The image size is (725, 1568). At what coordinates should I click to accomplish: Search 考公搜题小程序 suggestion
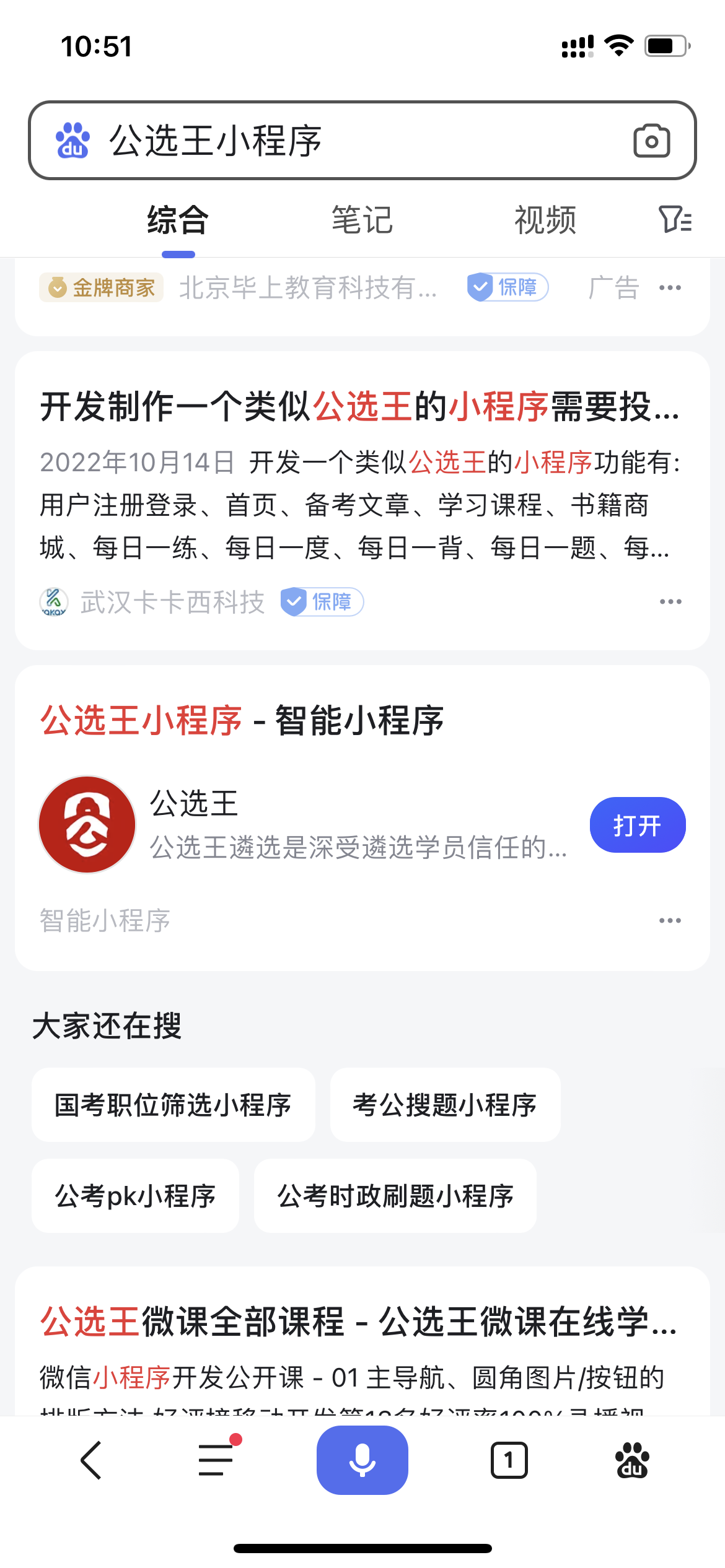click(444, 1105)
